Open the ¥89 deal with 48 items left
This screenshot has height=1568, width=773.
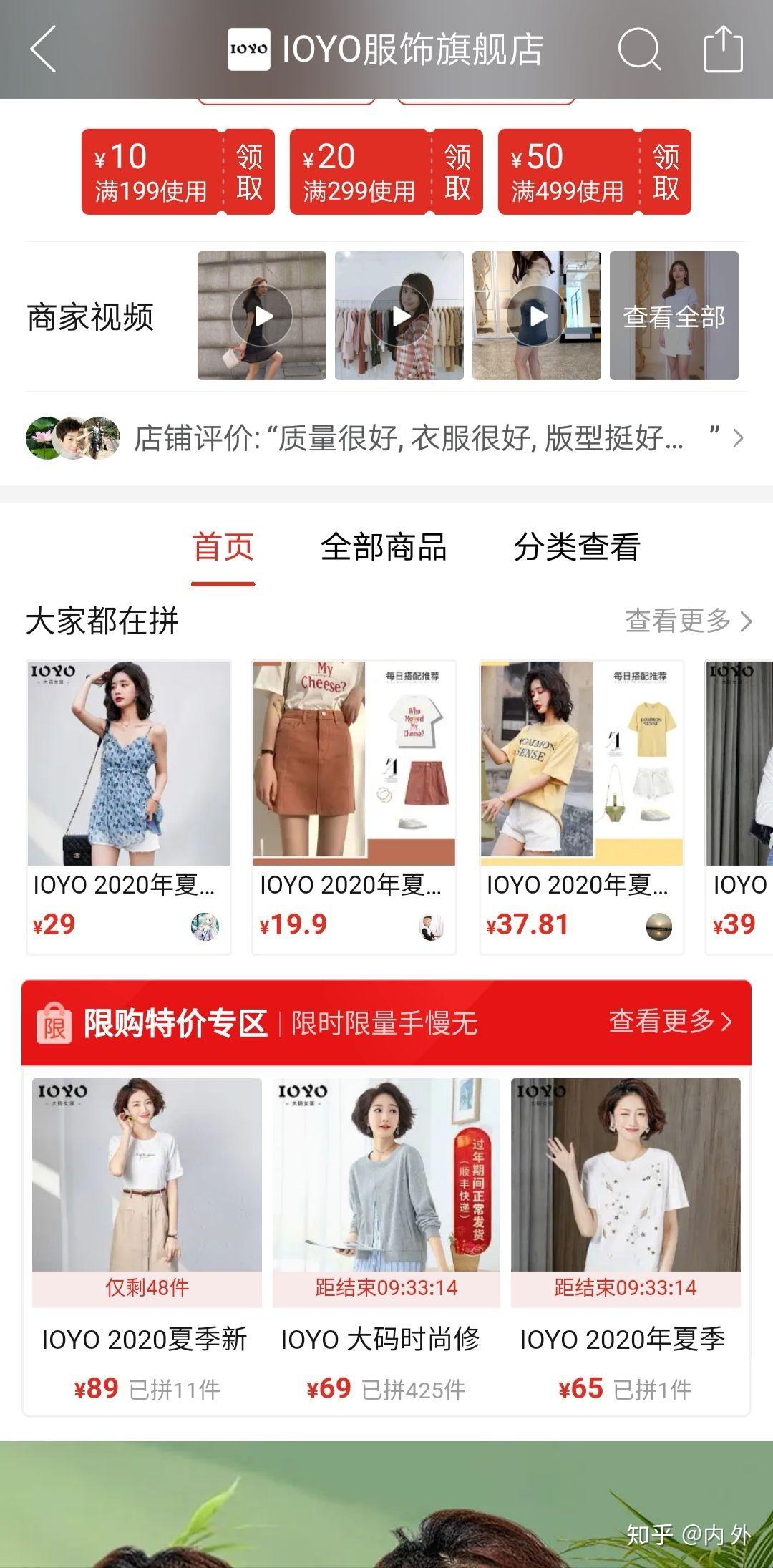(x=147, y=1217)
